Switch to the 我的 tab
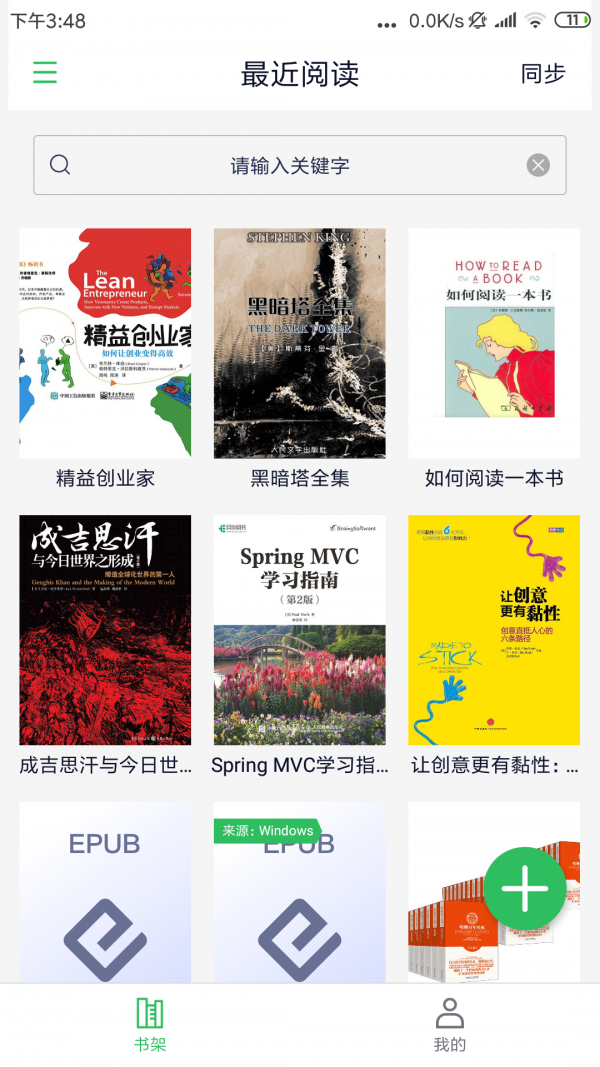Viewport: 600px width, 1067px height. (450, 1024)
